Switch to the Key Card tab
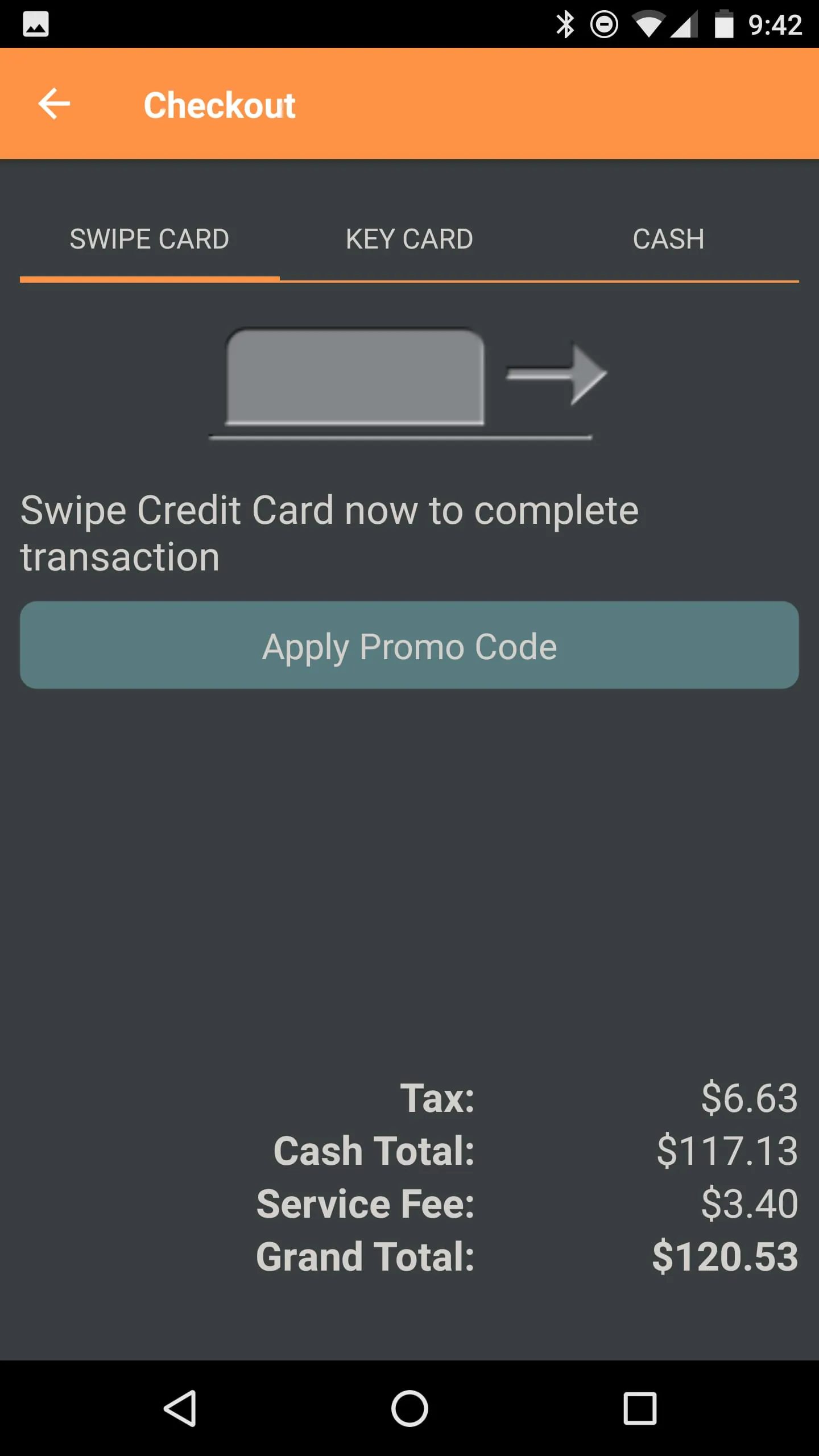This screenshot has width=819, height=1456. point(409,239)
